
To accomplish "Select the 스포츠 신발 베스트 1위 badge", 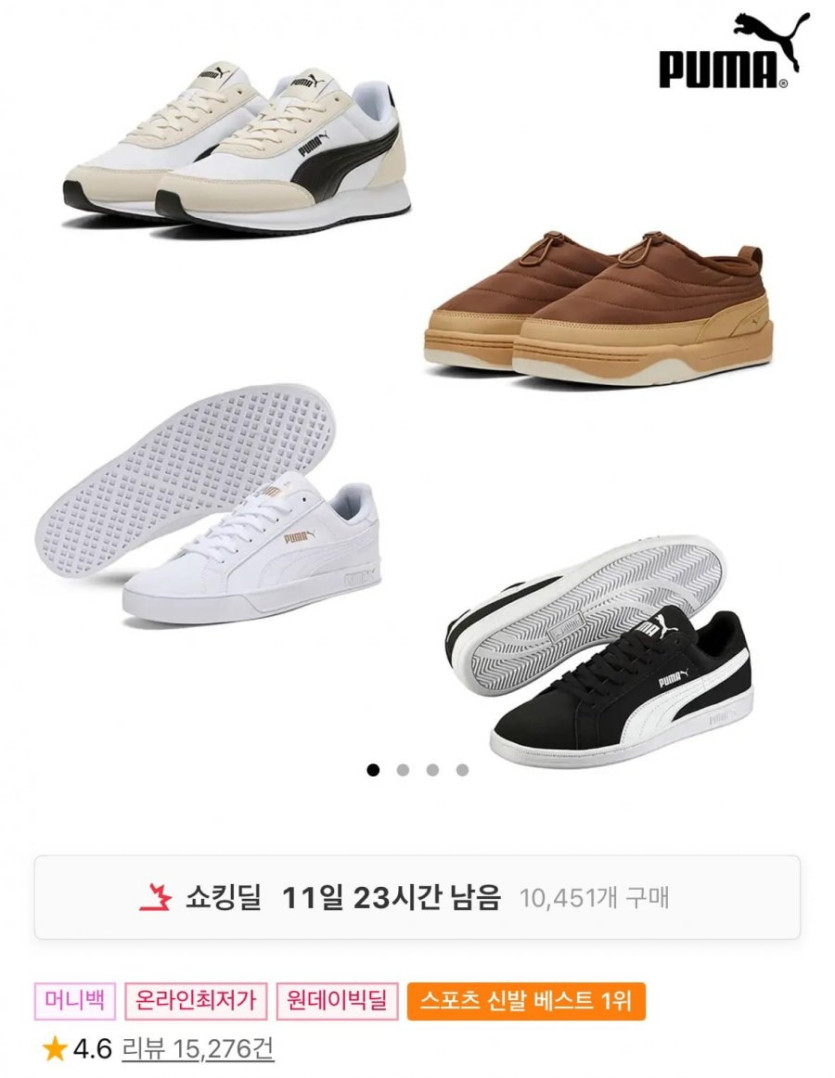I will pos(525,1000).
